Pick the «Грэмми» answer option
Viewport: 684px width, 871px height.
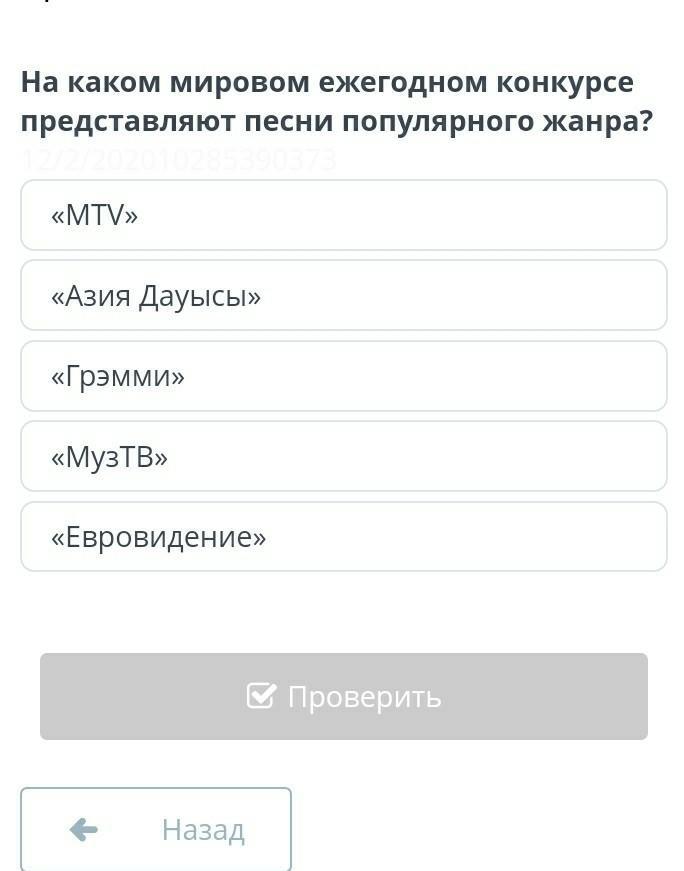(343, 376)
